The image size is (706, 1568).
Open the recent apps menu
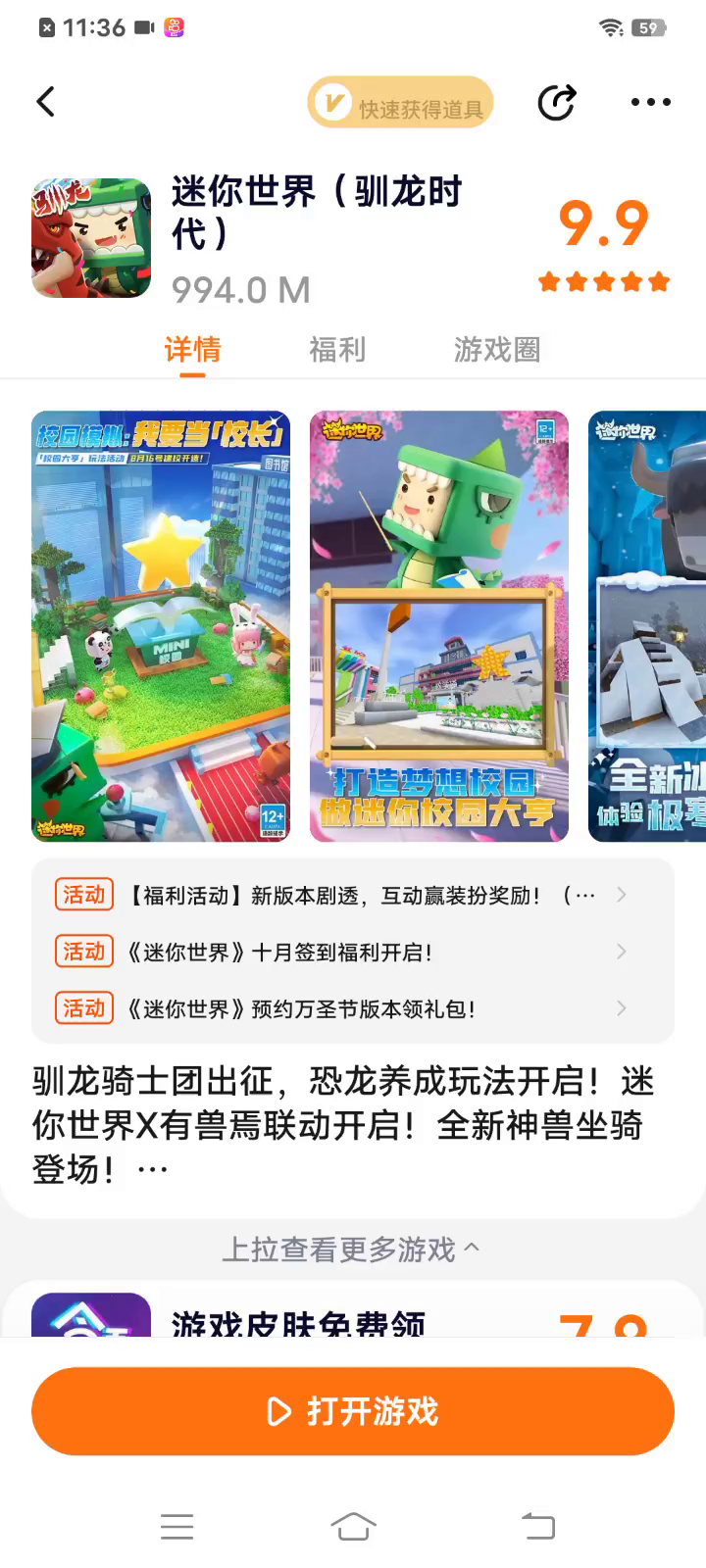(177, 1526)
